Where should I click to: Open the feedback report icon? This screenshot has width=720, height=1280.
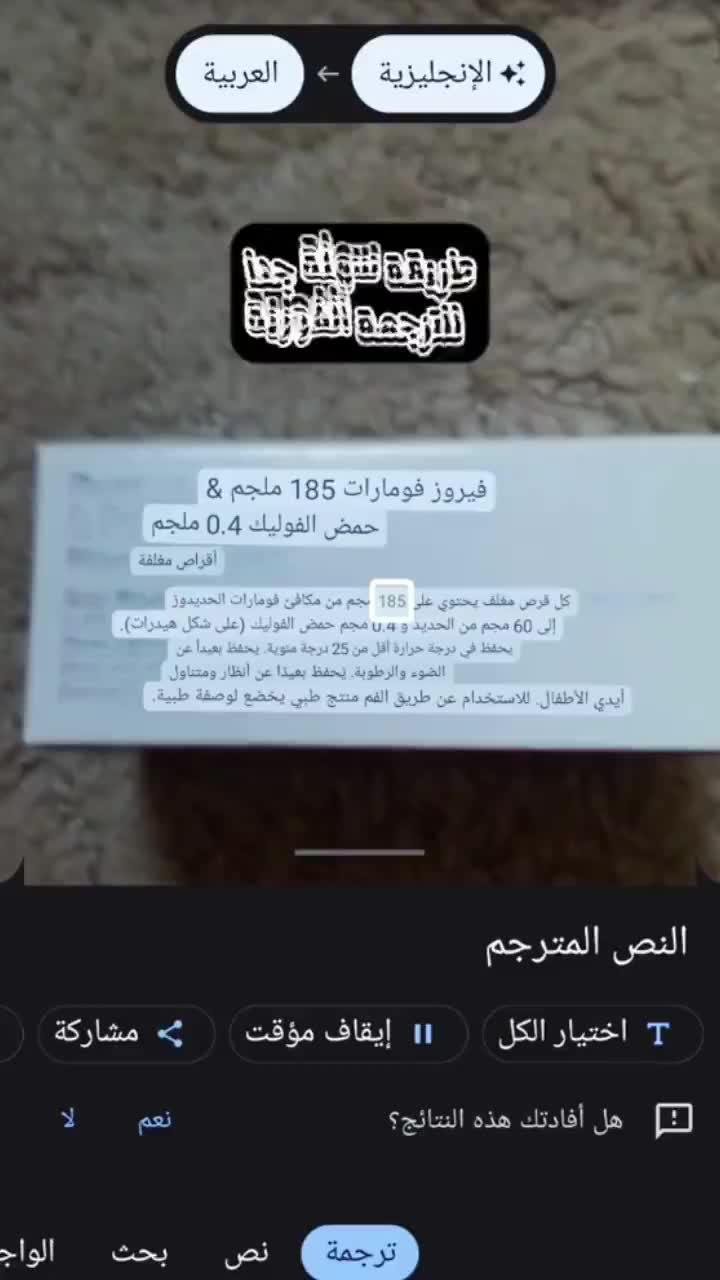click(673, 1120)
